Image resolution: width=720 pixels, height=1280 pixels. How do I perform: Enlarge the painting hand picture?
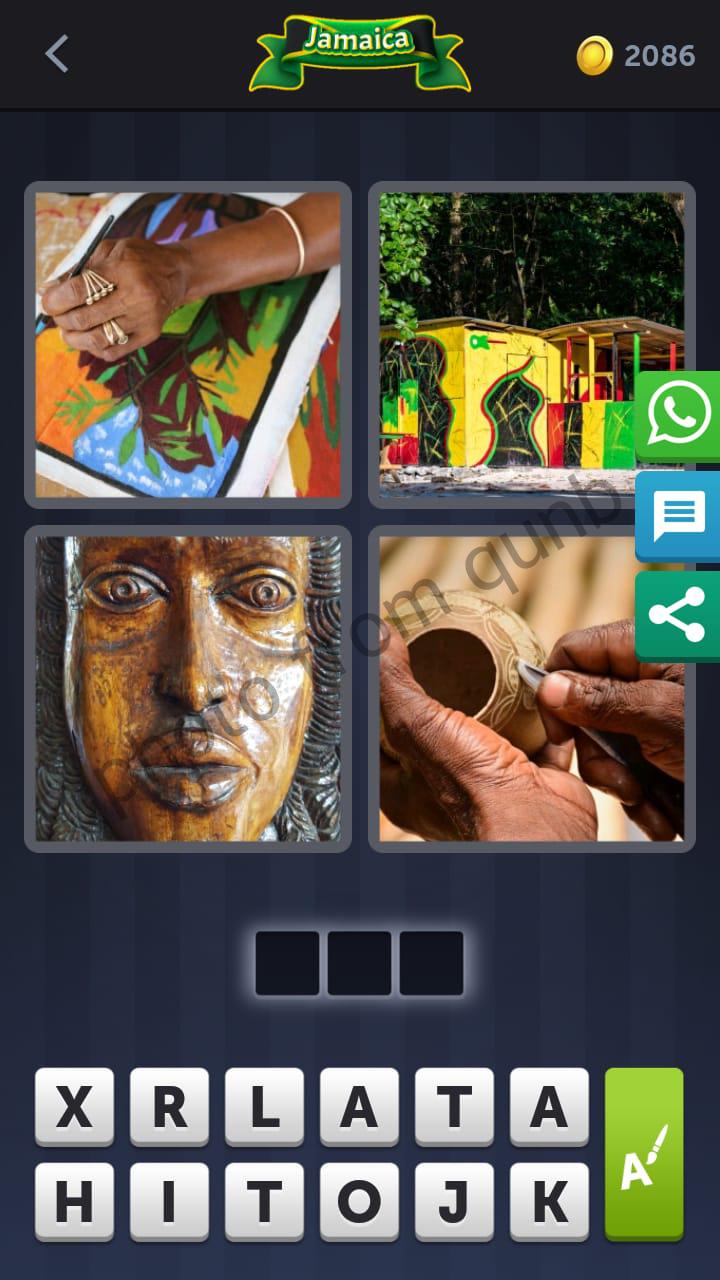[188, 345]
